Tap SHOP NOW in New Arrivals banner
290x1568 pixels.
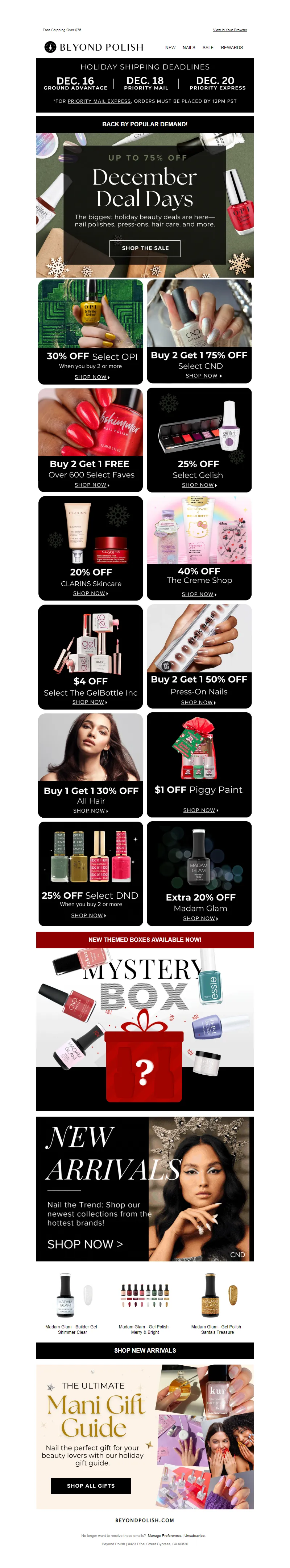point(85,1244)
